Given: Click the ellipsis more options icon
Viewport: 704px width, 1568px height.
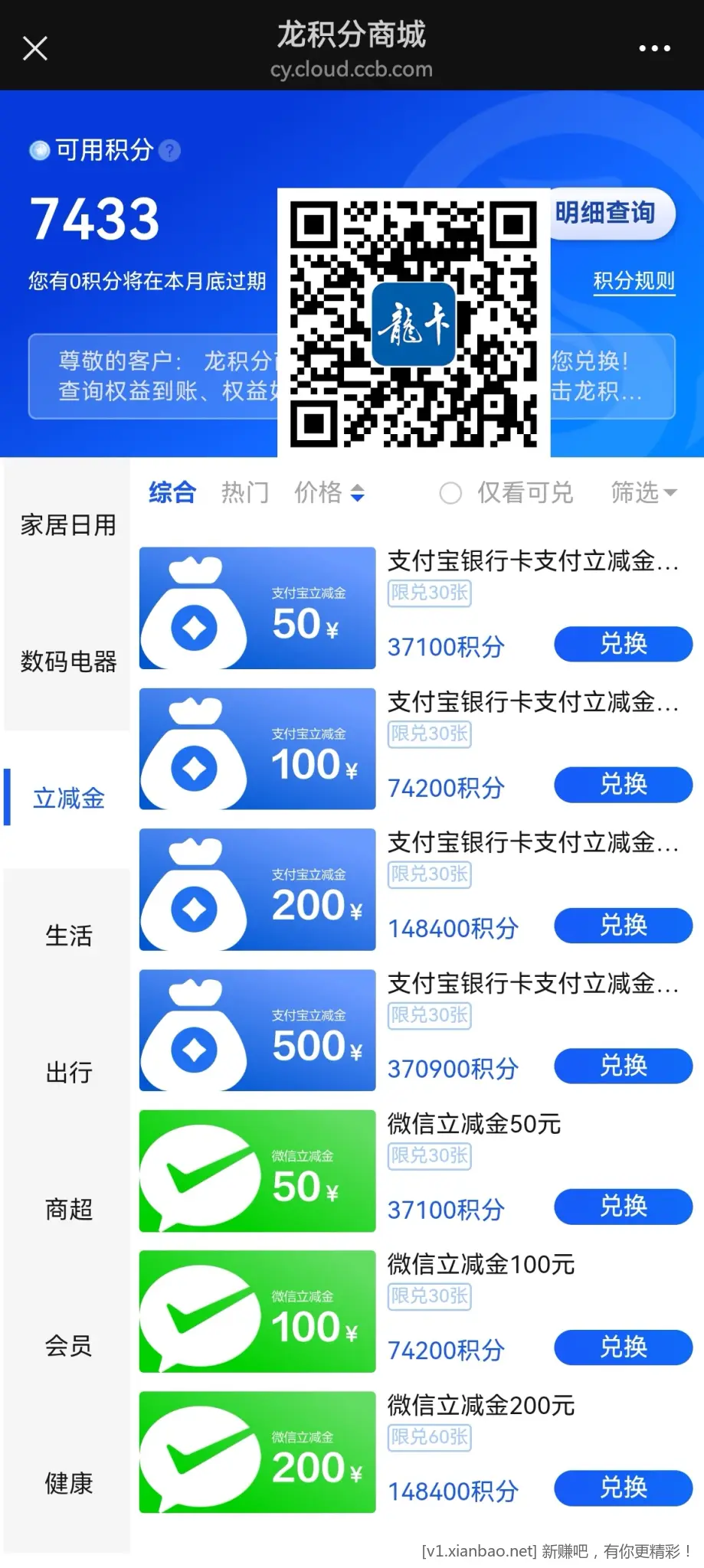Looking at the screenshot, I should pos(653,47).
